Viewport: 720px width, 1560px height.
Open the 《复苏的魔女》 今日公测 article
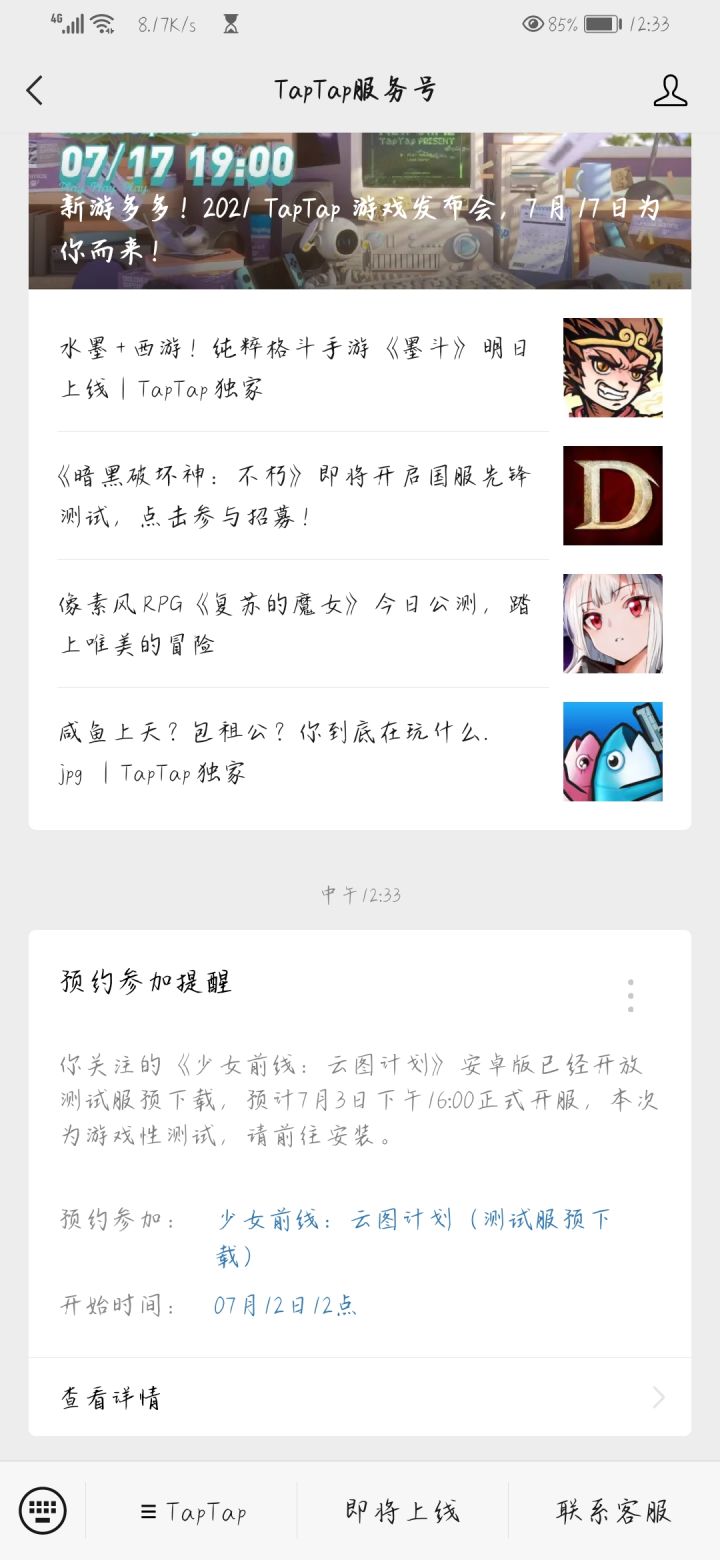pyautogui.click(x=360, y=624)
